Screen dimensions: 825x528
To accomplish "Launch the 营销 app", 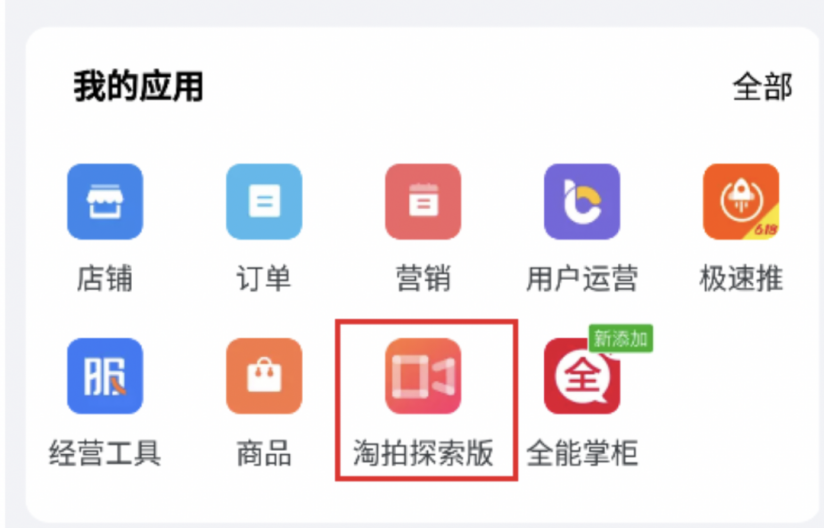I will [423, 202].
